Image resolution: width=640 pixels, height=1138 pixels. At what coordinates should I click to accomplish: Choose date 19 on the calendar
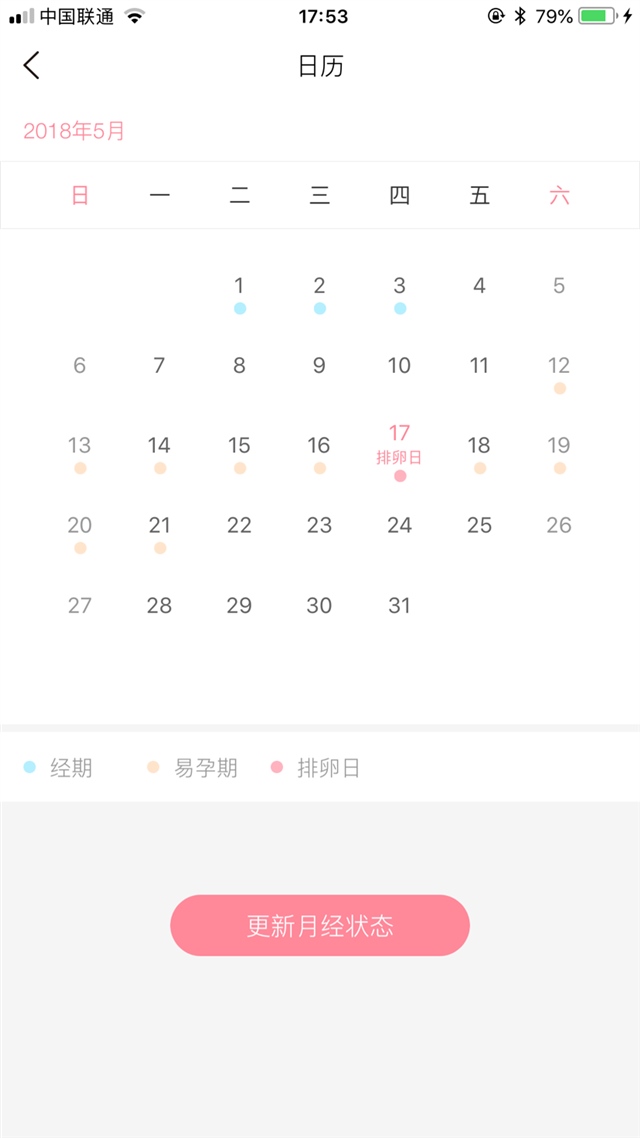559,447
